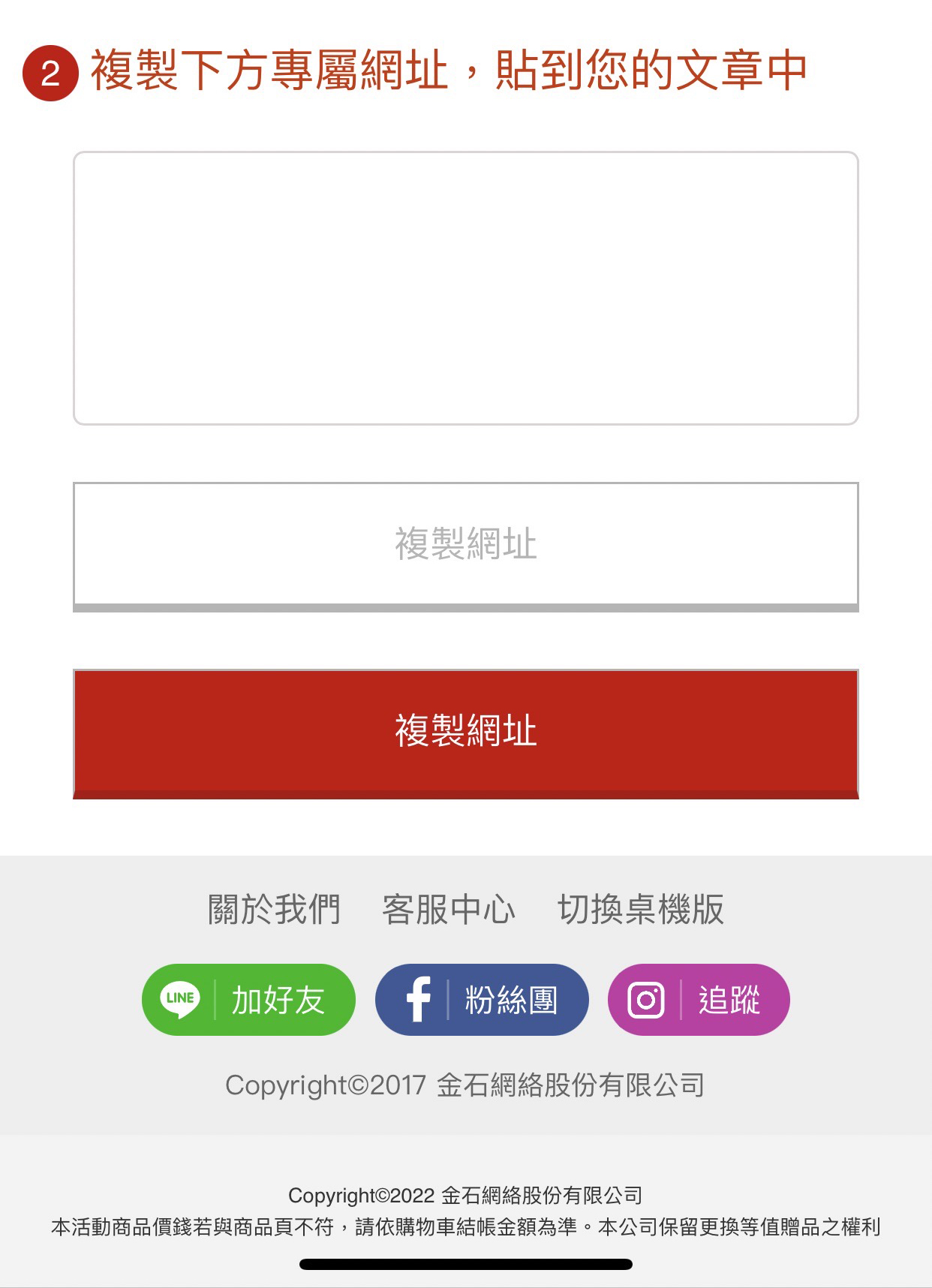Follow on Instagram via 追蹤
The image size is (932, 1288).
coord(699,1000)
